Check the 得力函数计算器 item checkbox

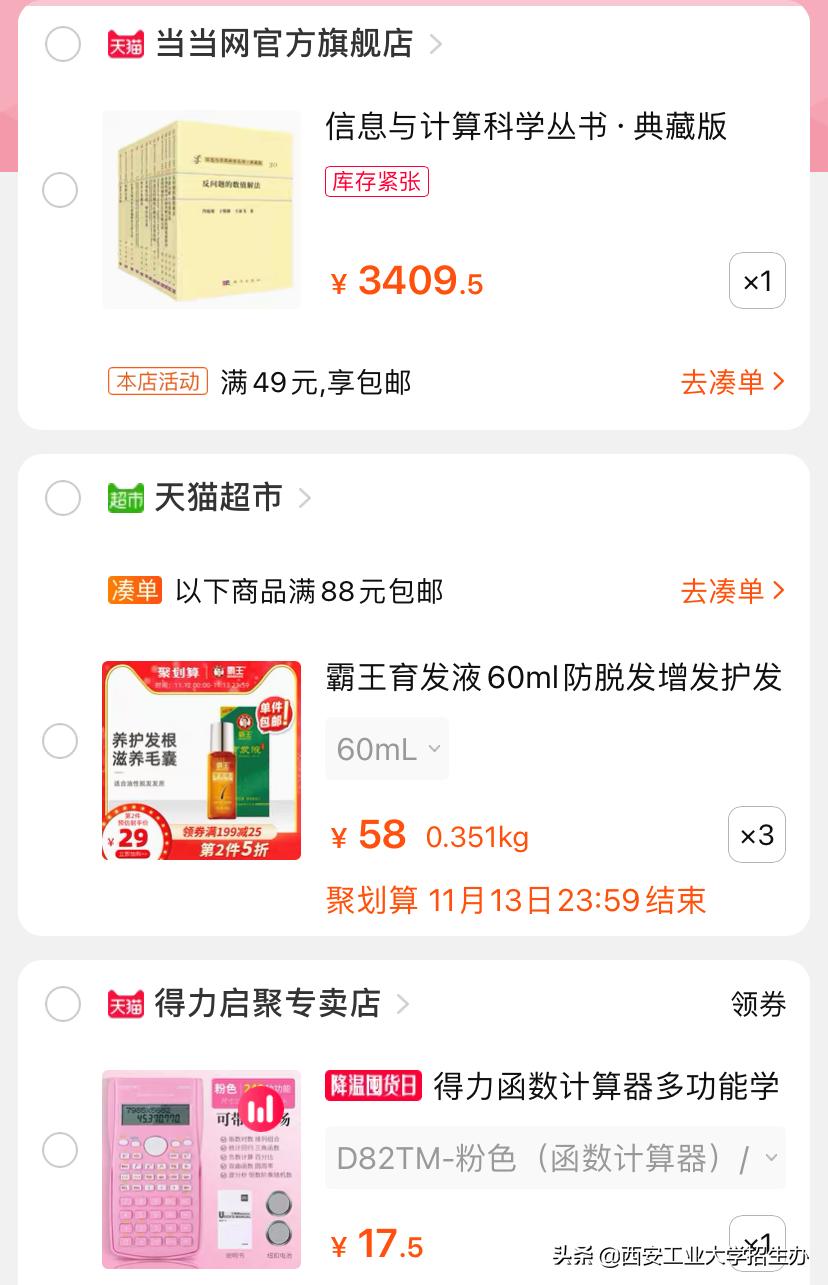[62, 1149]
